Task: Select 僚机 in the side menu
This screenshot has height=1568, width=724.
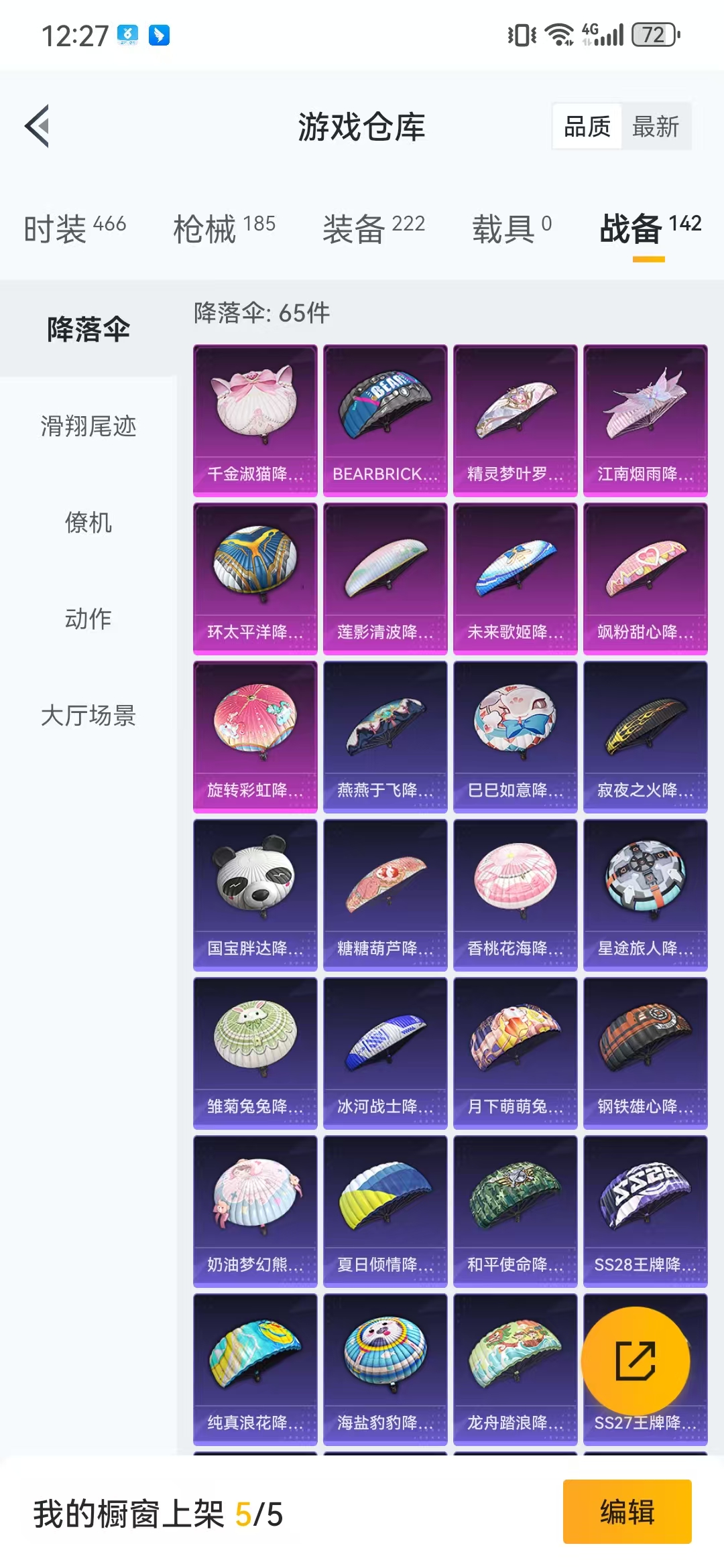Action: coord(88,522)
